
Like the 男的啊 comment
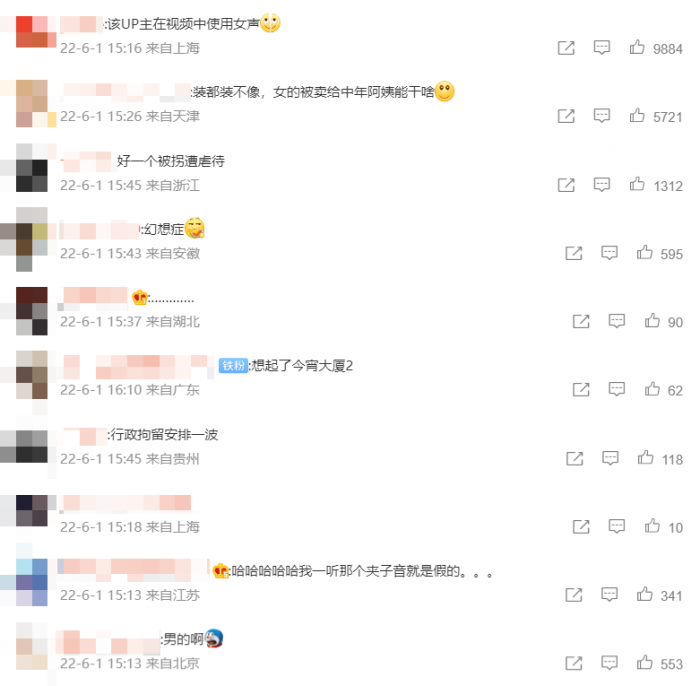click(645, 663)
